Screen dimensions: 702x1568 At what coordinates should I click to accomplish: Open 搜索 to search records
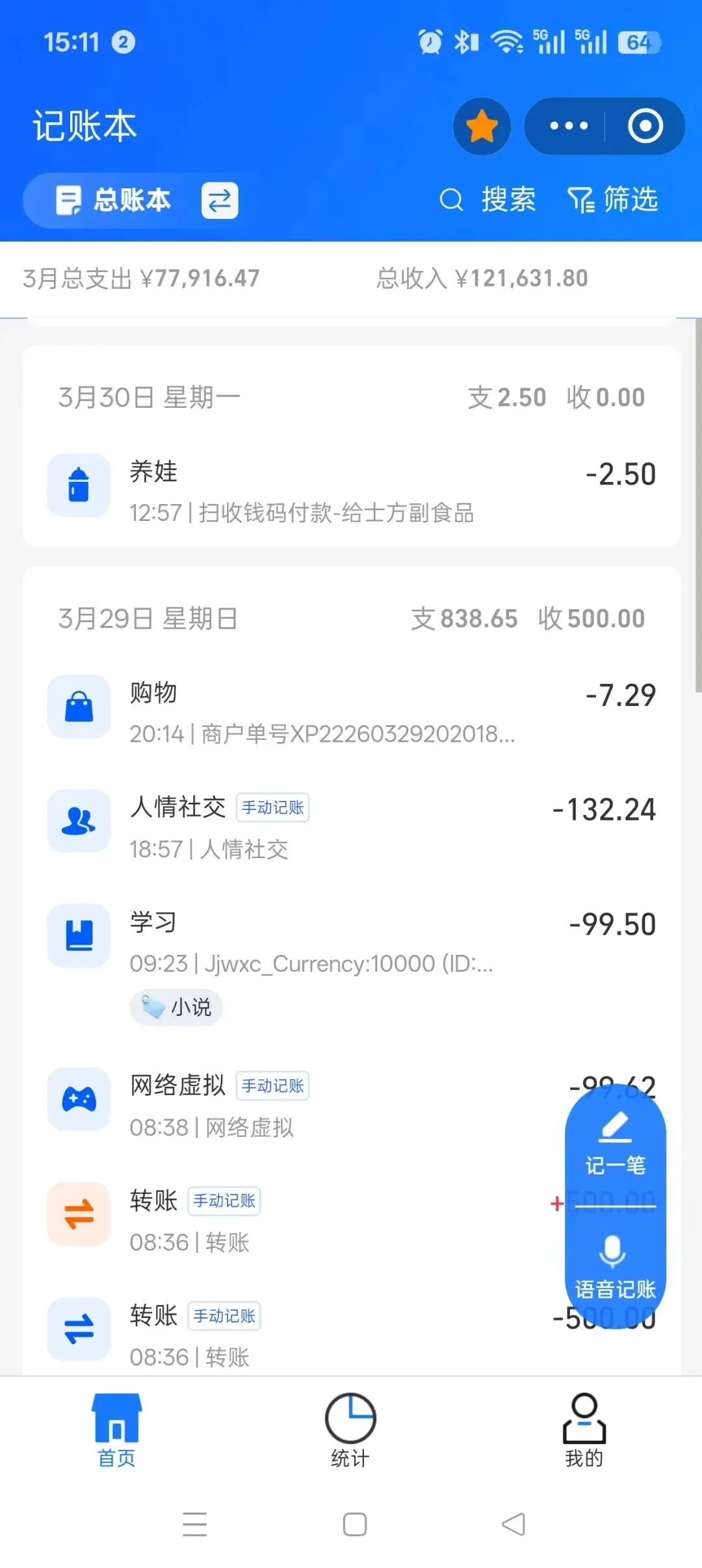tap(488, 199)
